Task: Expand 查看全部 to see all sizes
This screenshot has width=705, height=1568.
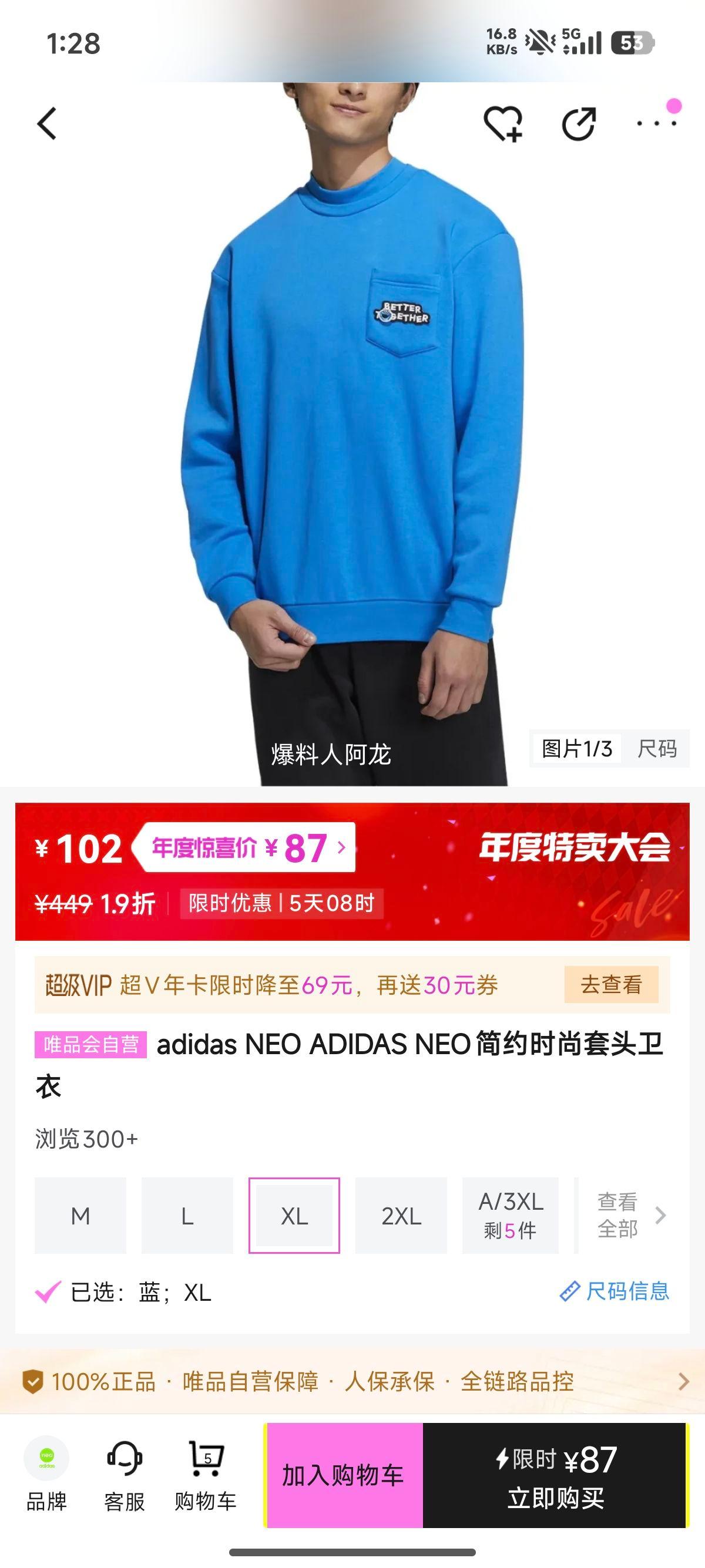Action: pos(621,1216)
